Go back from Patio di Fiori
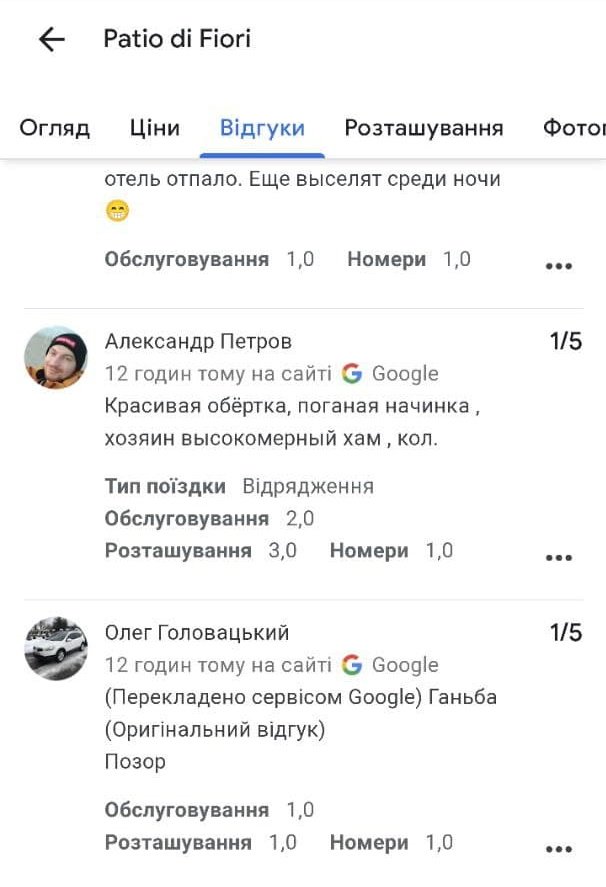This screenshot has width=606, height=887. click(51, 40)
